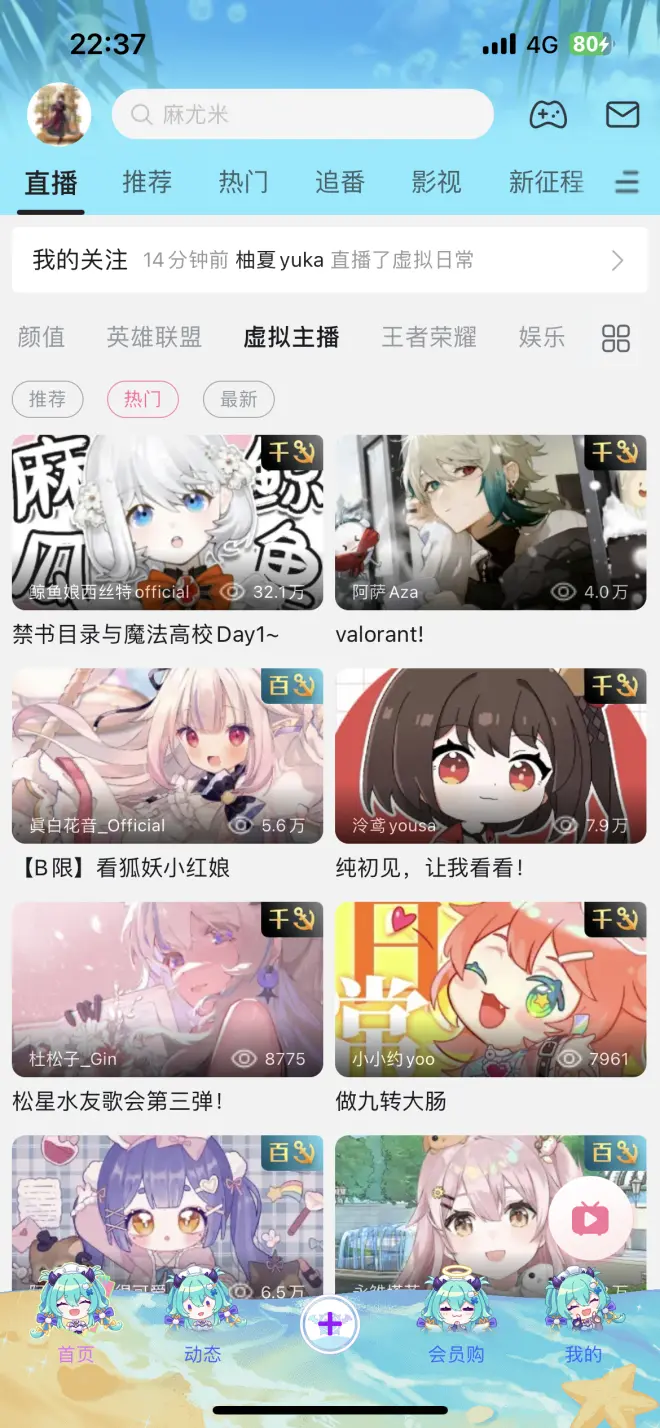Open all live categories grid icon
Viewport: 660px width, 1428px height.
616,339
